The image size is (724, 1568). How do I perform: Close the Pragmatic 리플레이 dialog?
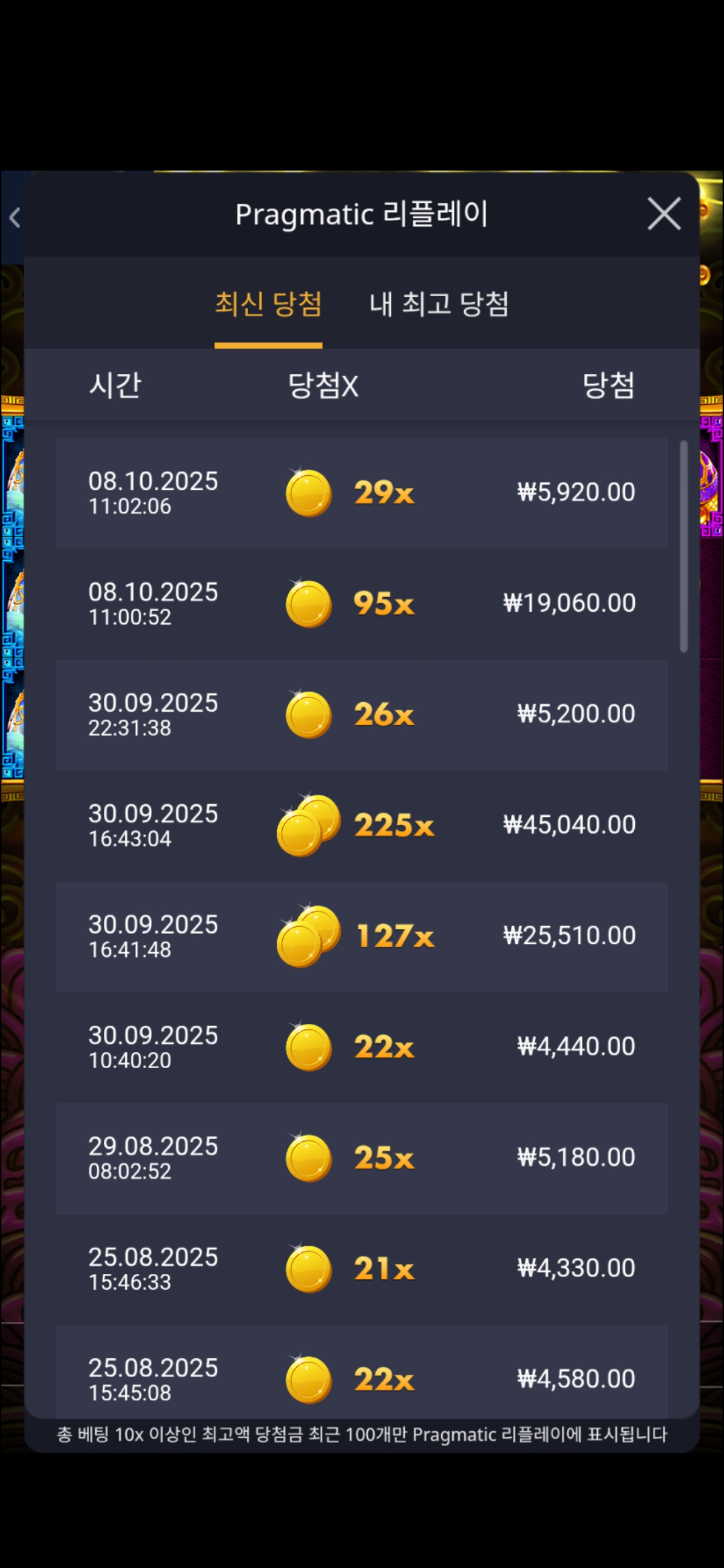[x=664, y=214]
